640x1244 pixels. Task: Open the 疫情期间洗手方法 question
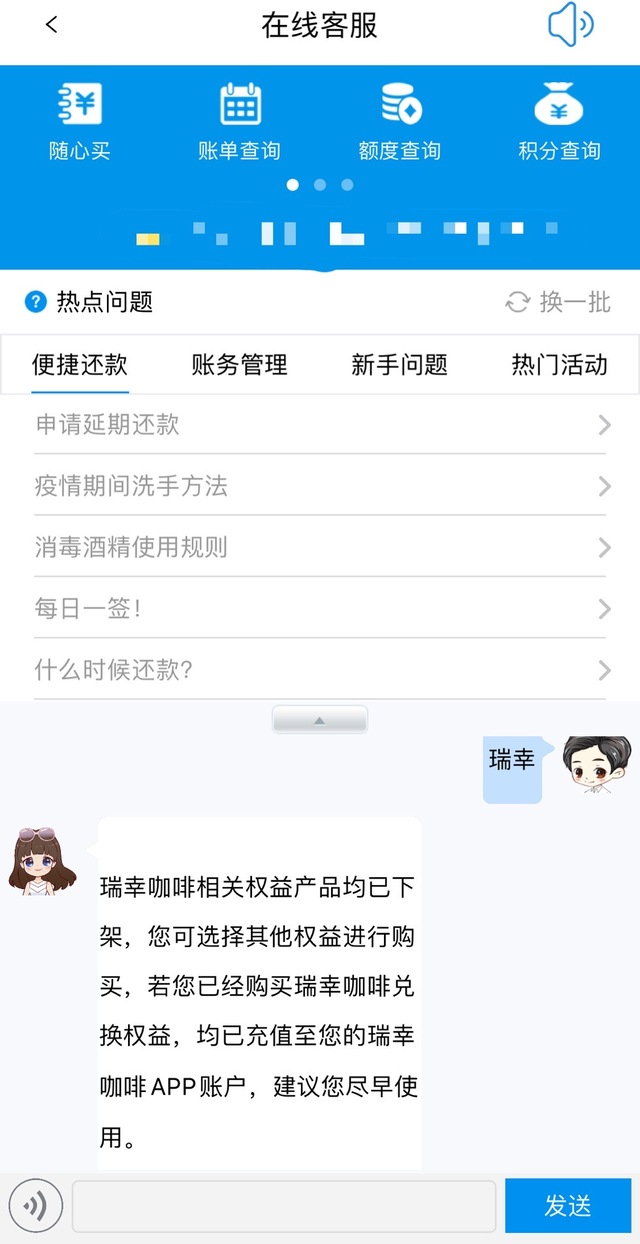[x=320, y=487]
